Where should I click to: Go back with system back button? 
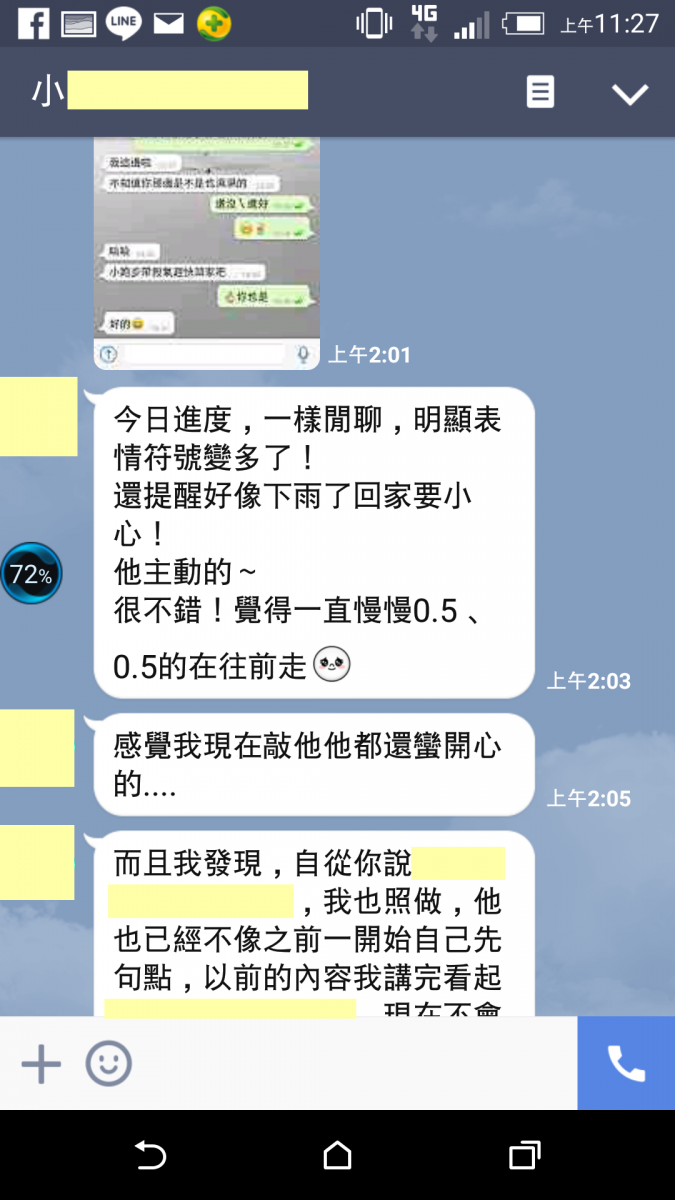150,1156
